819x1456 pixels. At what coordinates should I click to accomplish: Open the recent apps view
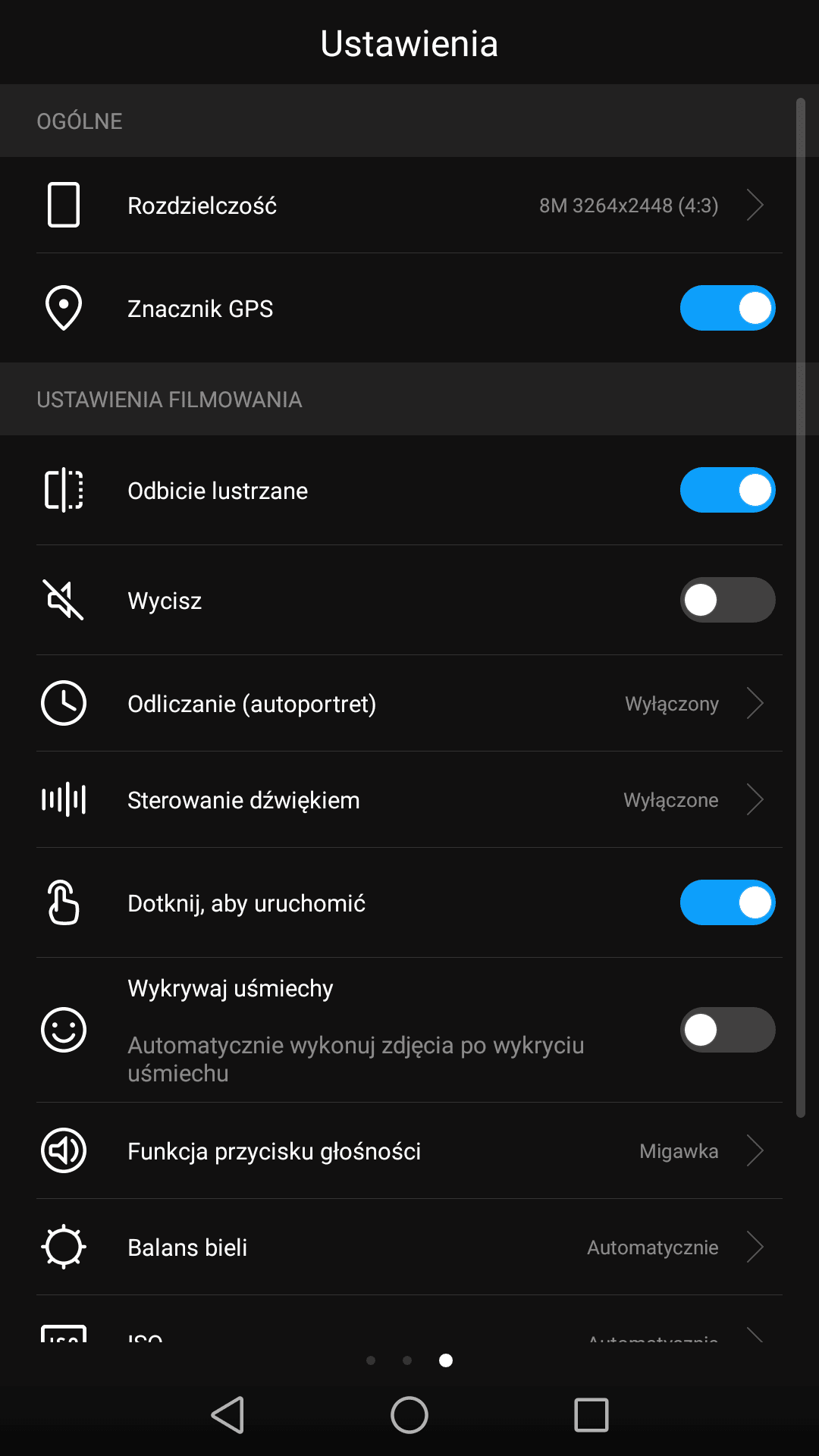pyautogui.click(x=591, y=1415)
